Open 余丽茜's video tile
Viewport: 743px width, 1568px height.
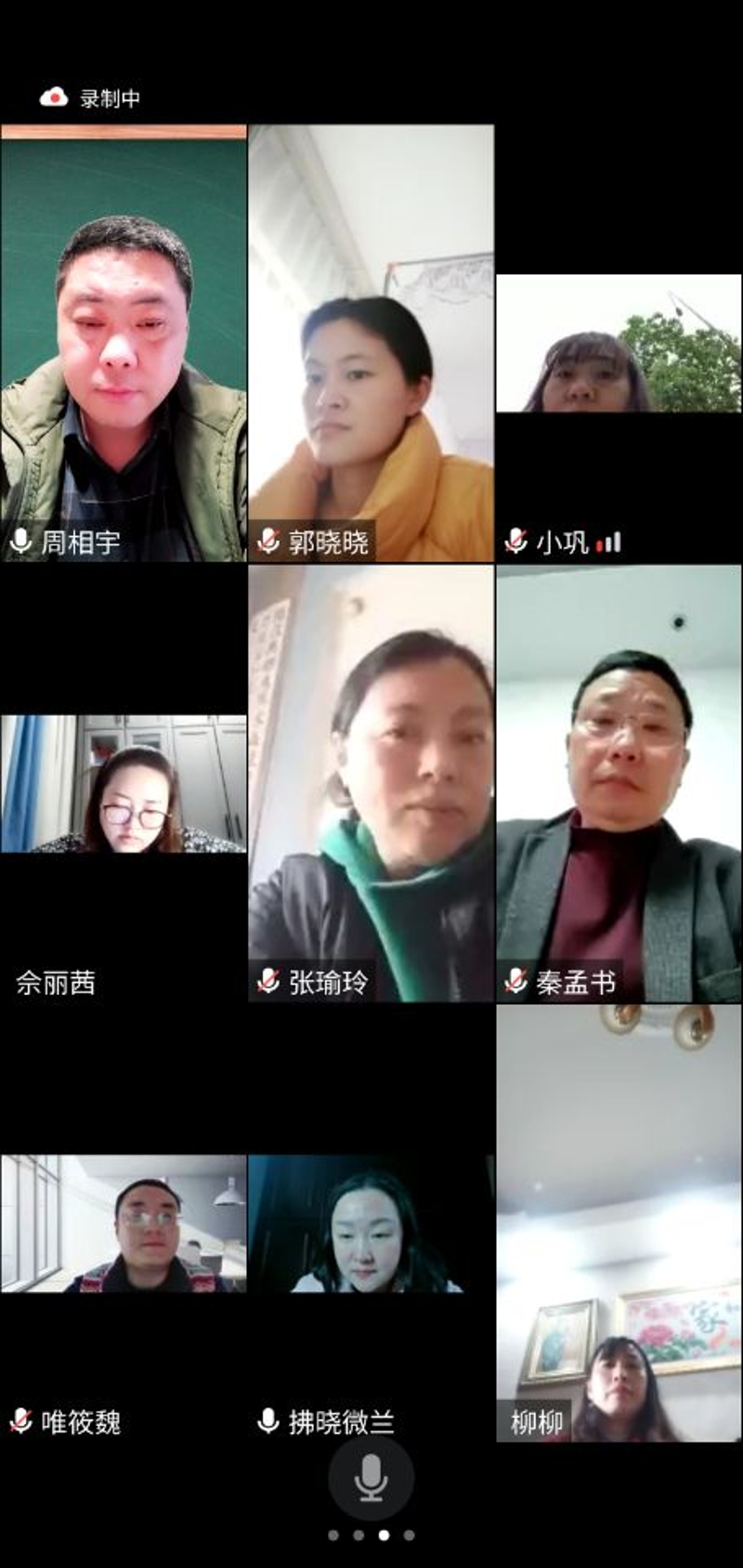[x=124, y=784]
